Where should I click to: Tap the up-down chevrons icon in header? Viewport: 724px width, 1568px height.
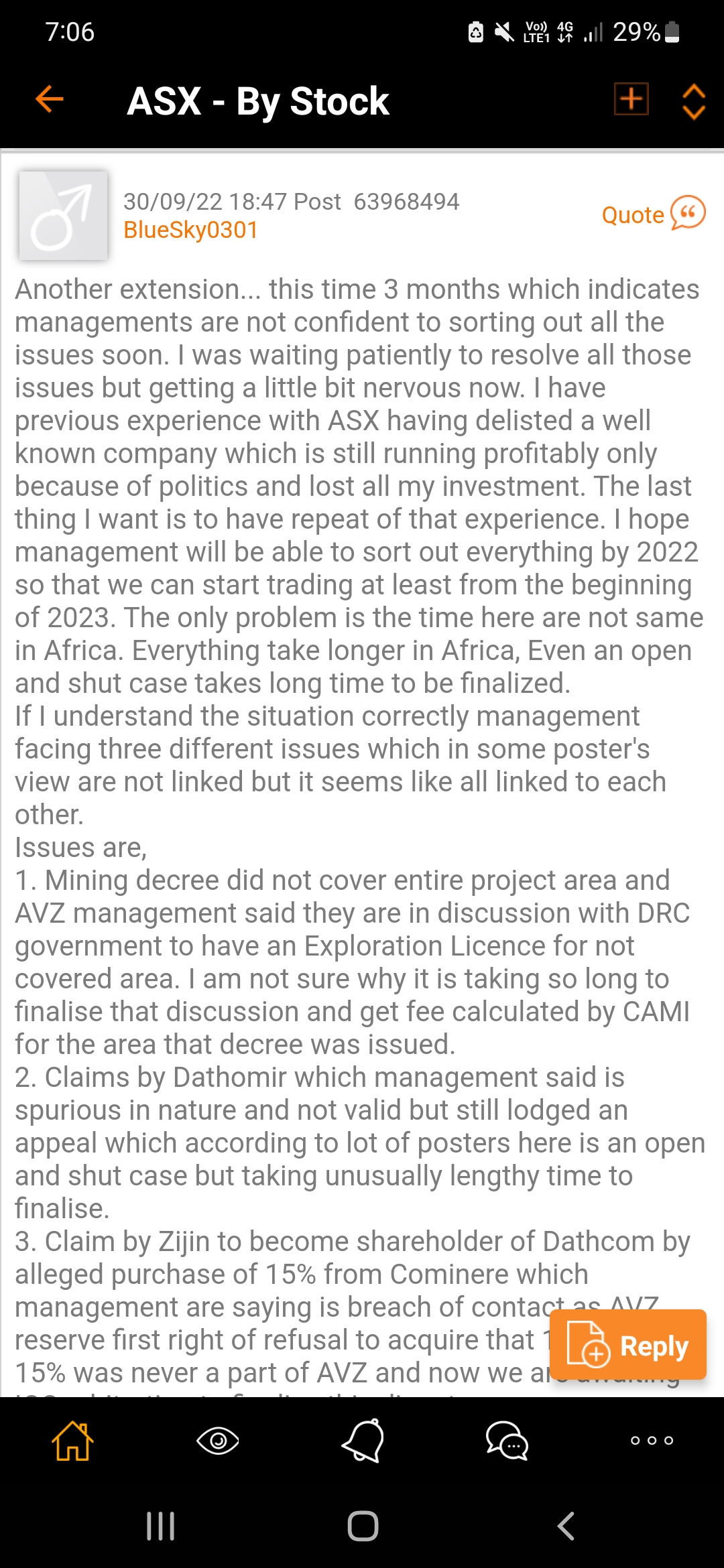pos(693,102)
